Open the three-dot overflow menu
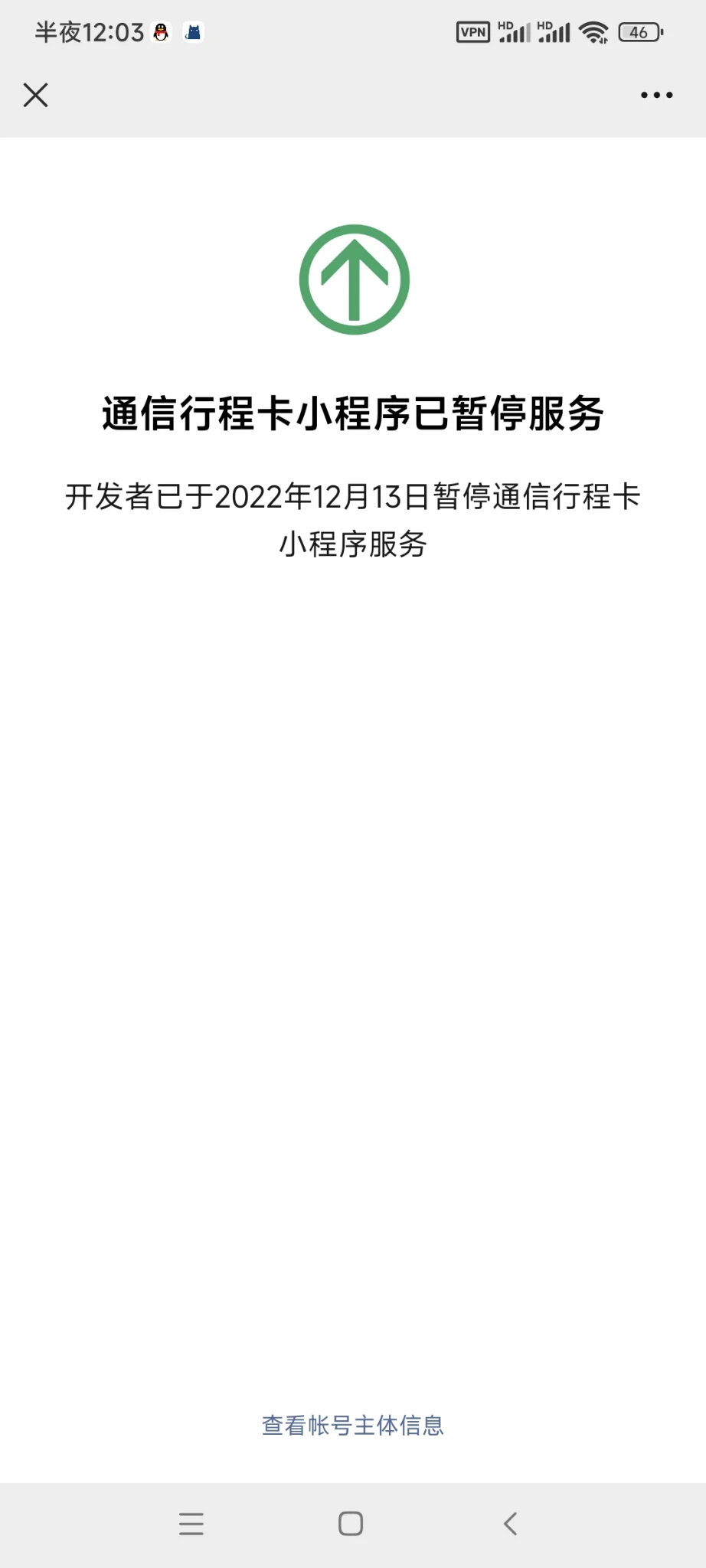 (x=656, y=96)
